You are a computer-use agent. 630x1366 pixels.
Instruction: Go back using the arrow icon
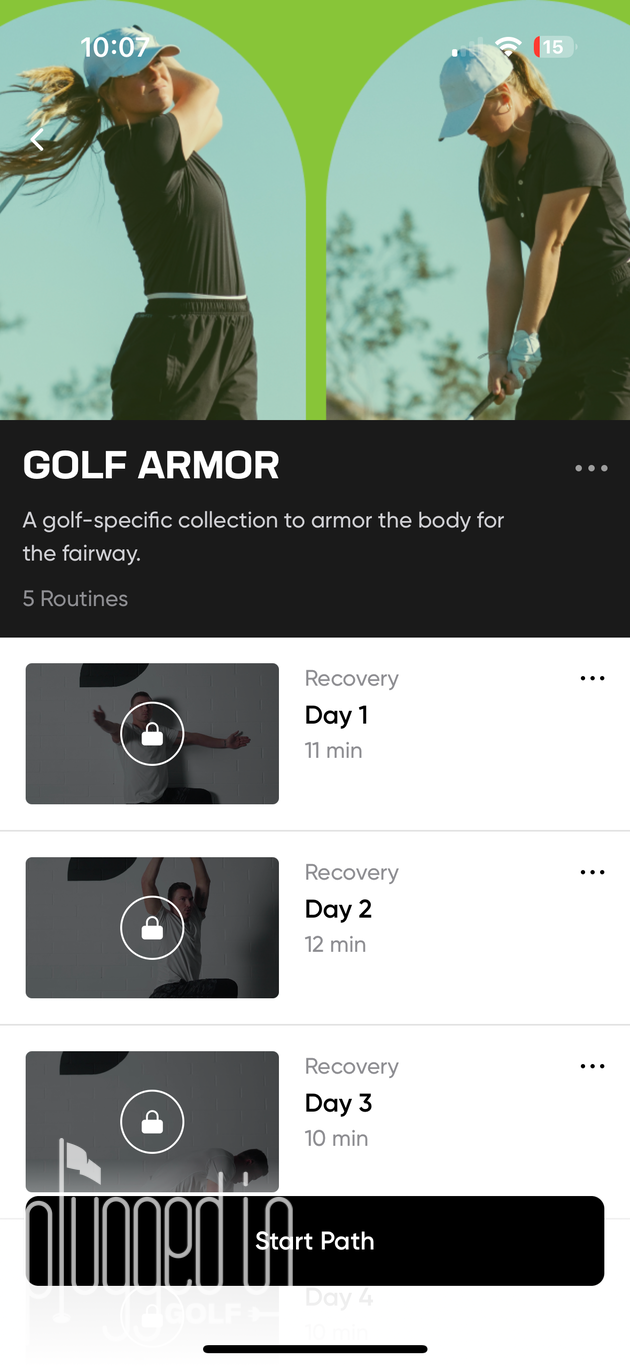[x=38, y=141]
